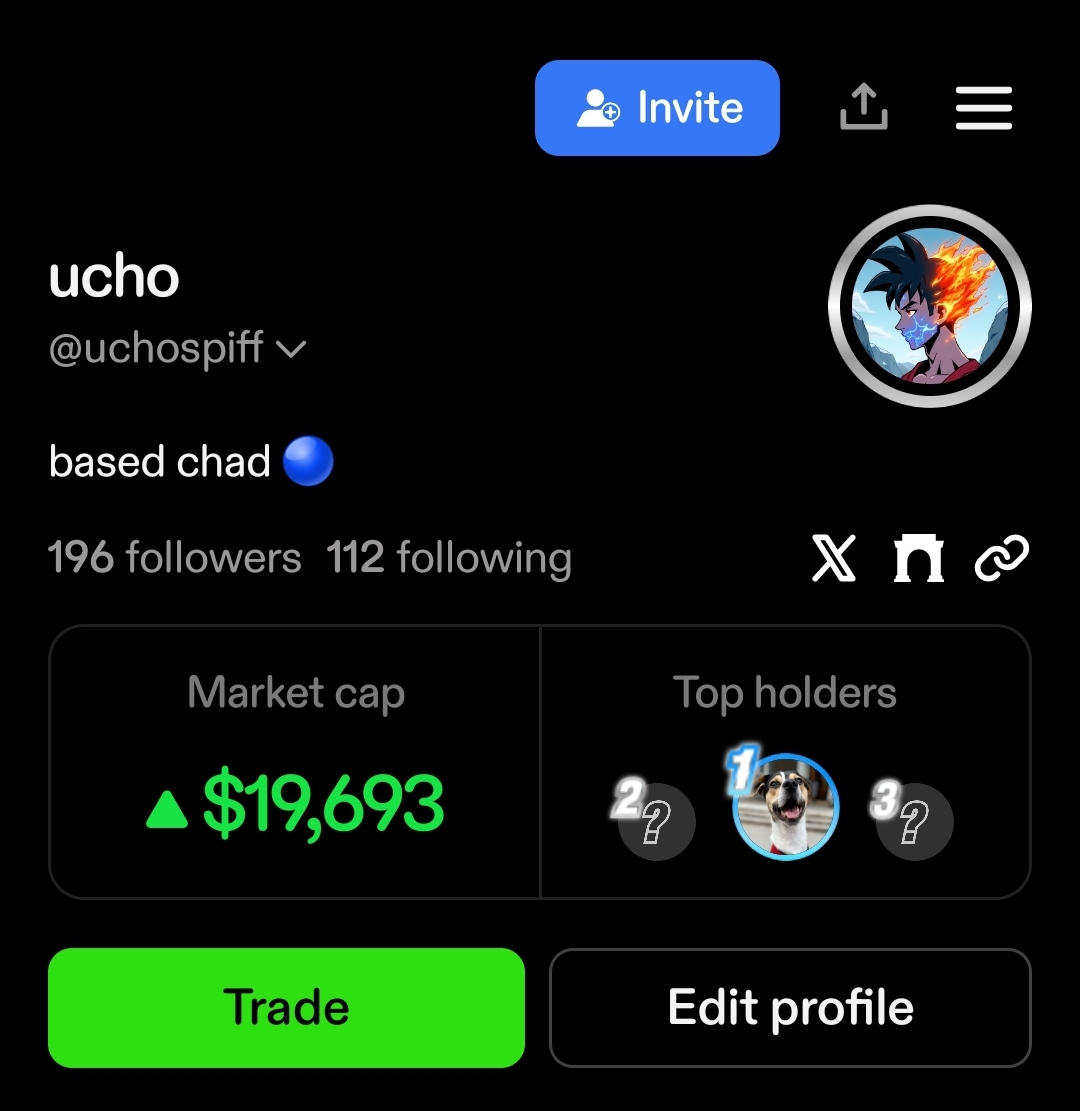
Task: View the number 1 top holder
Action: tap(786, 806)
